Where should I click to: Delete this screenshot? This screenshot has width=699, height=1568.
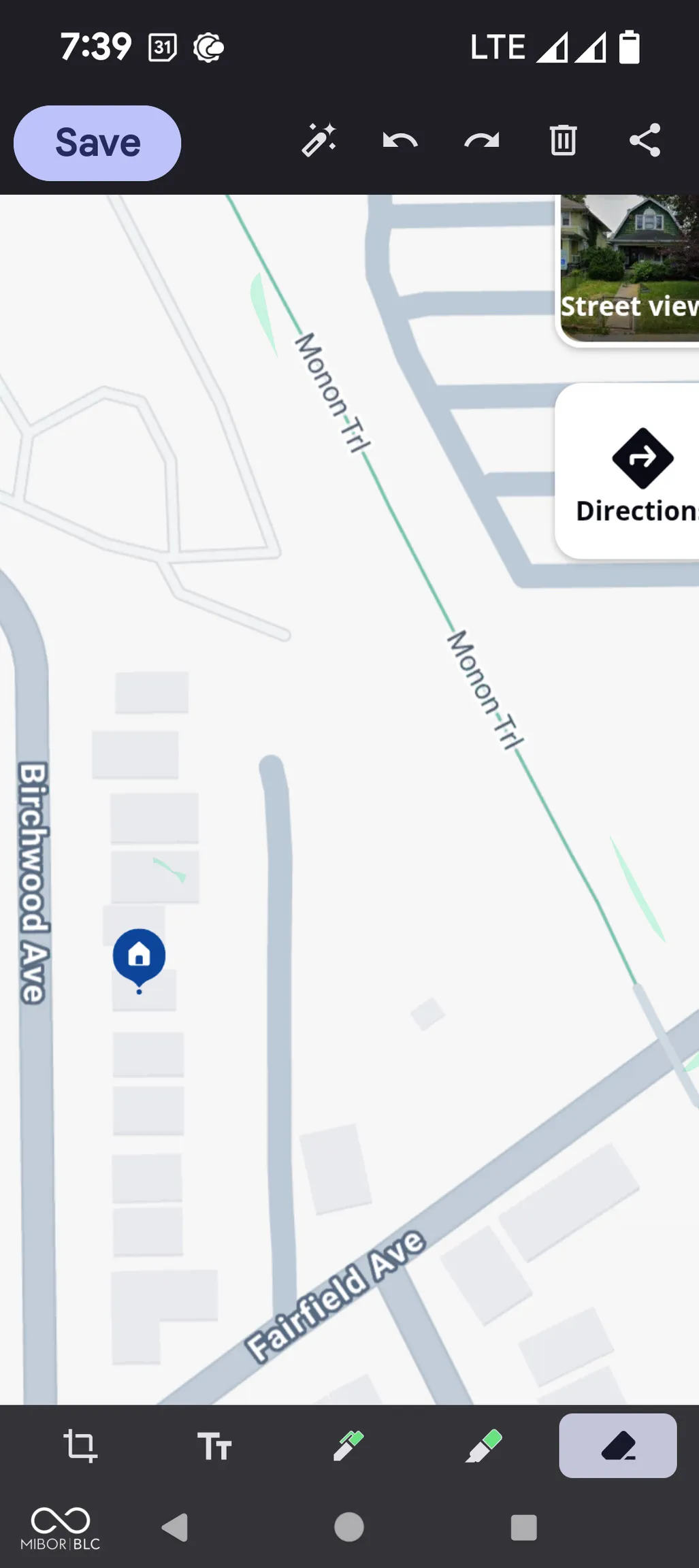click(x=563, y=141)
